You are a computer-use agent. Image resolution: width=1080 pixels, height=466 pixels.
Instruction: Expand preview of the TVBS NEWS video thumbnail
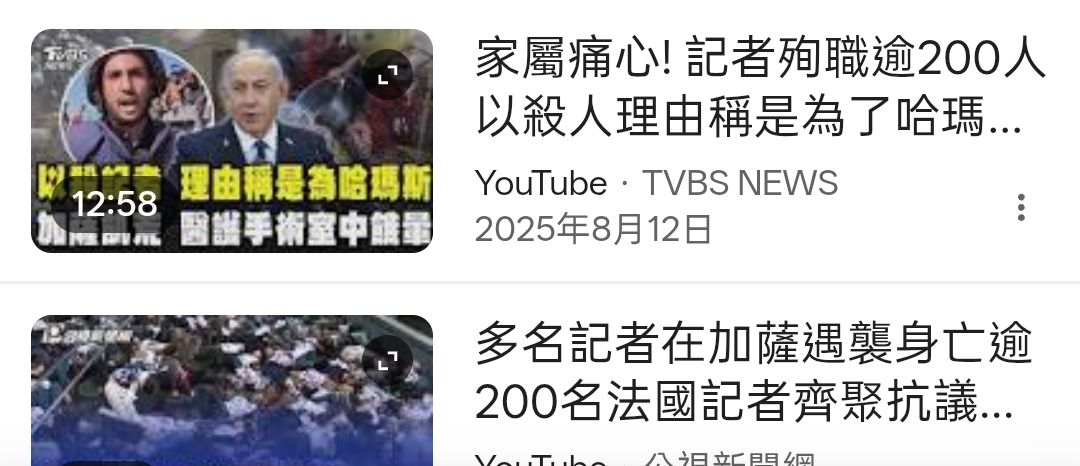click(388, 73)
